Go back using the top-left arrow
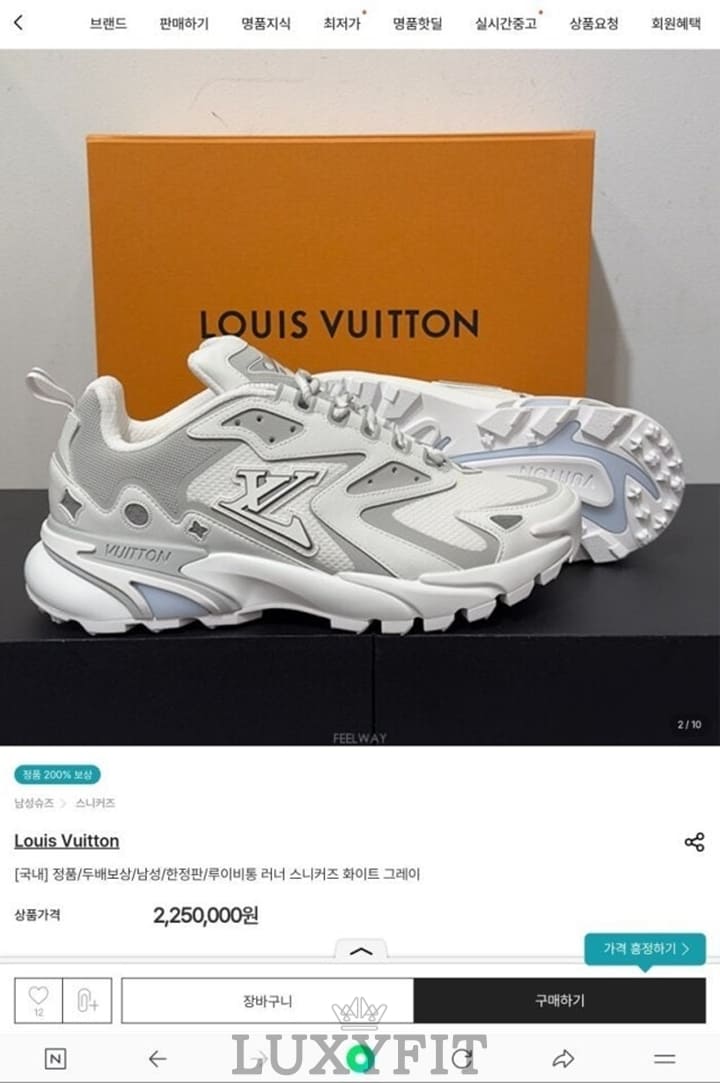 [x=18, y=23]
